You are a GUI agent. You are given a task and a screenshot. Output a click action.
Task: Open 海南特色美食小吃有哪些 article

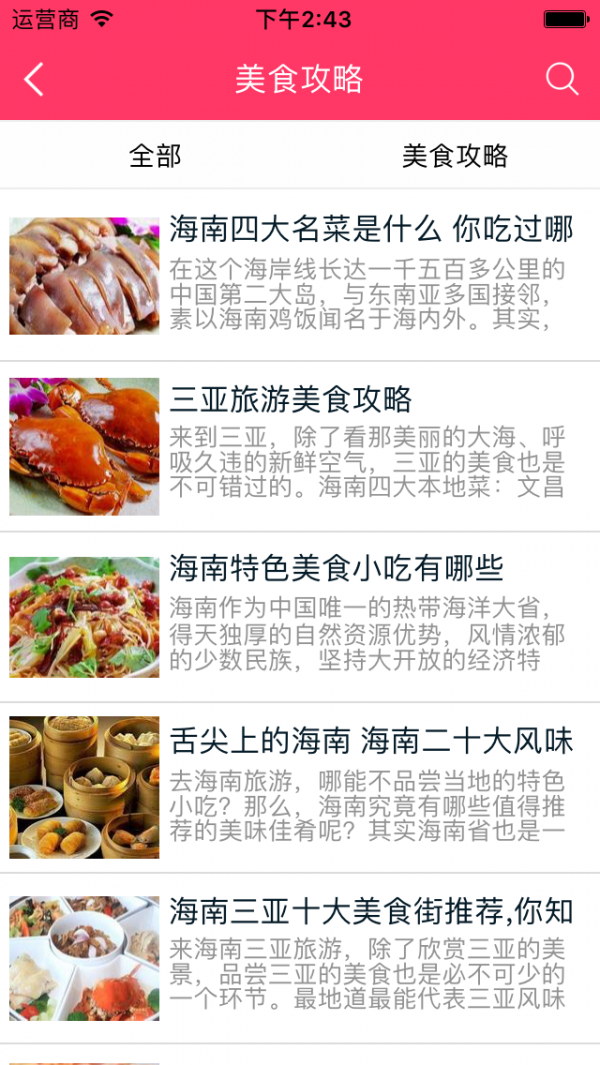point(336,569)
